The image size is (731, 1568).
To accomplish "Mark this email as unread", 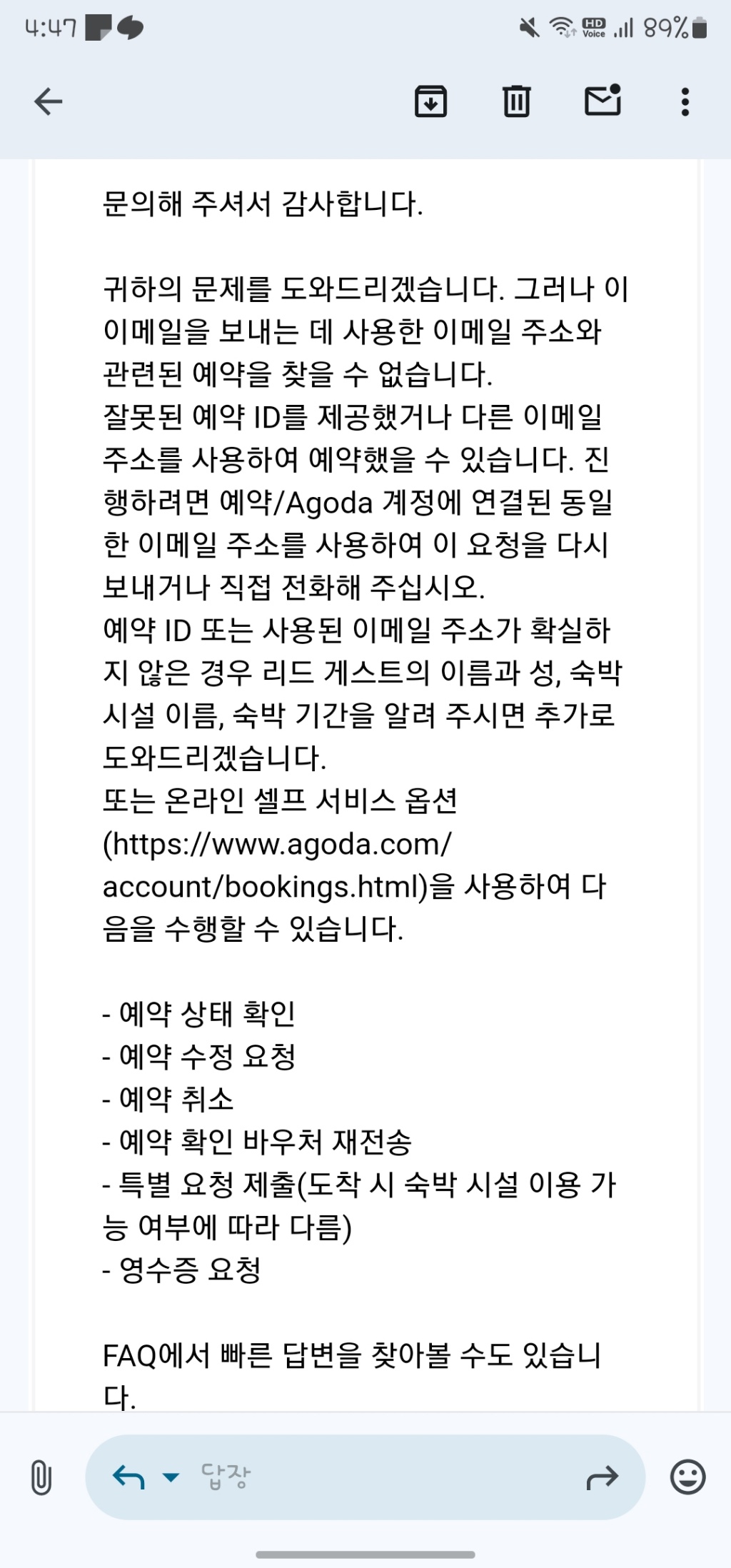I will tap(603, 101).
